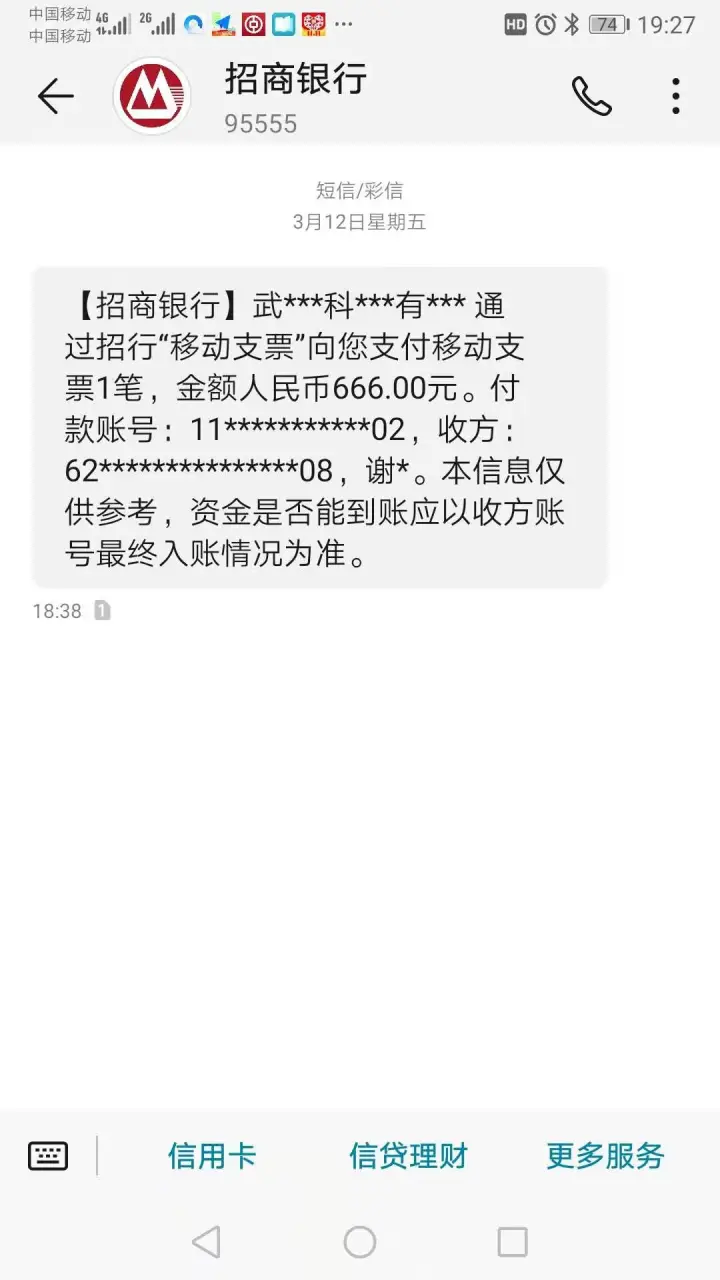Screen dimensions: 720x1280
Task: Open 更多服务 menu
Action: point(605,1156)
